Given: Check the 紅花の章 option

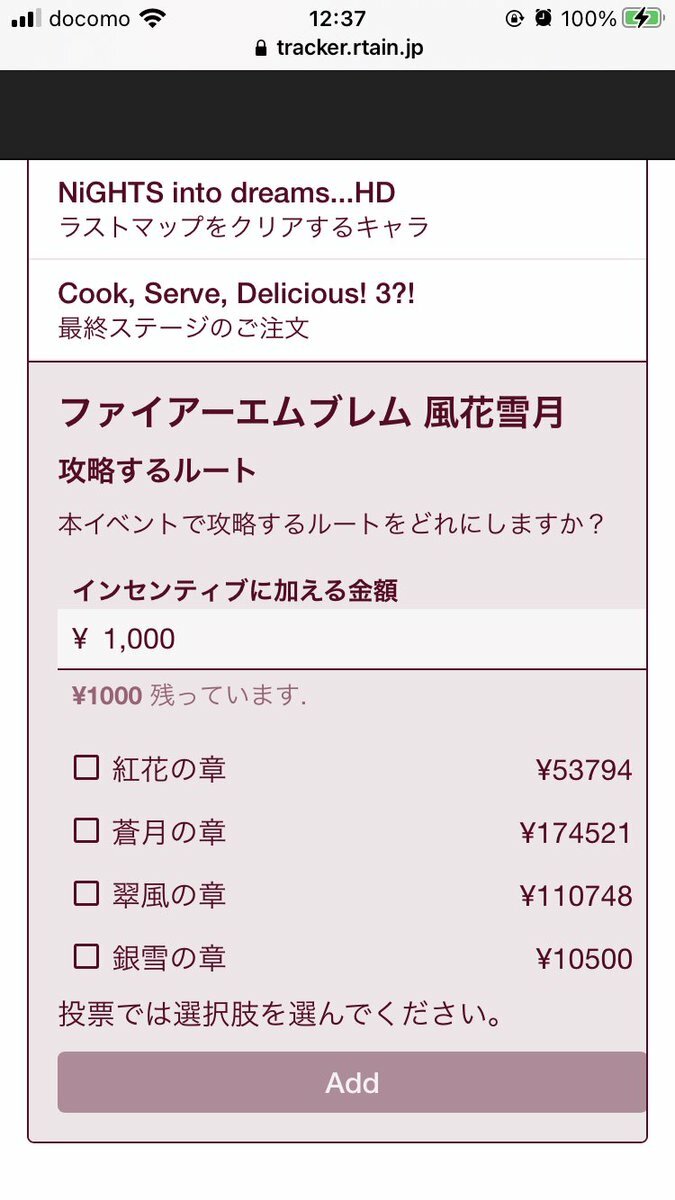Looking at the screenshot, I should pos(87,768).
